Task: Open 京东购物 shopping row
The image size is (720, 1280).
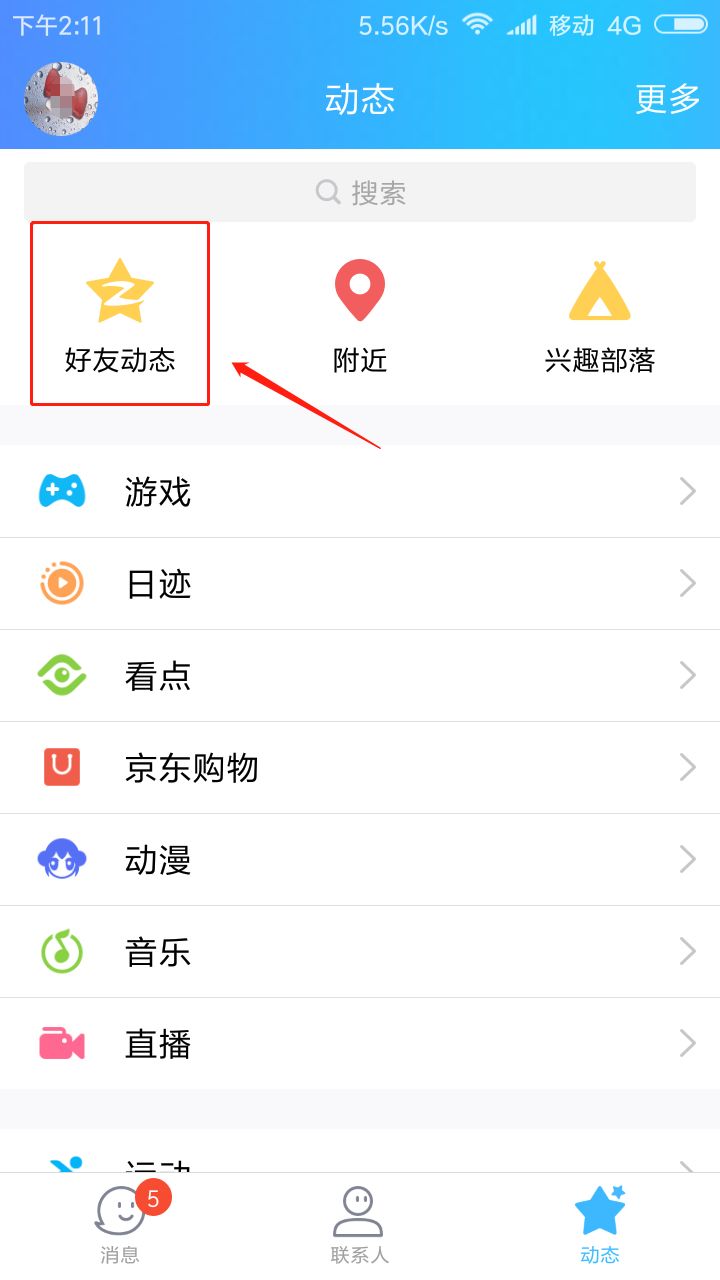Action: [360, 768]
